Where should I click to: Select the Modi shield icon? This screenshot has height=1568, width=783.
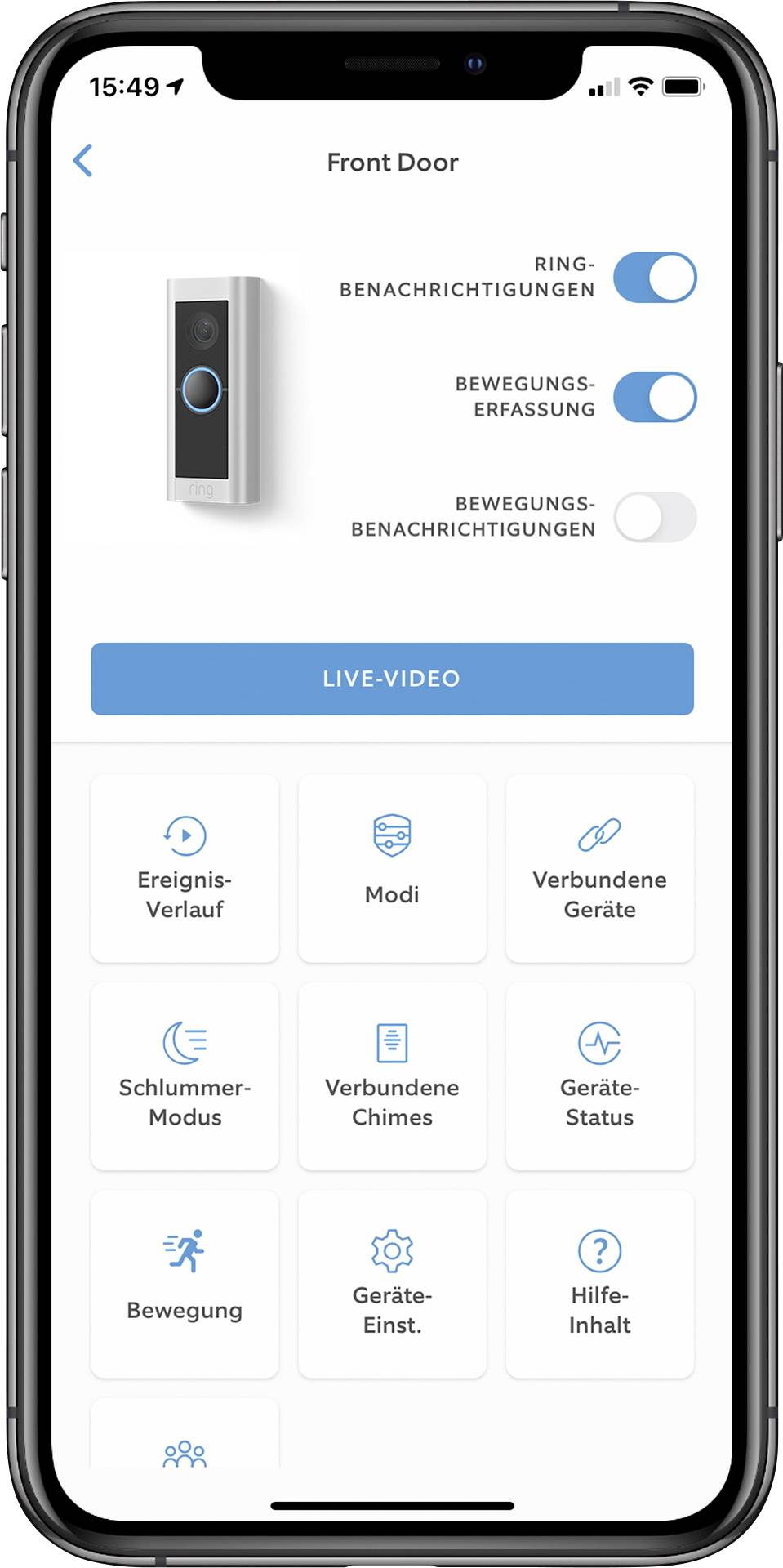392,835
